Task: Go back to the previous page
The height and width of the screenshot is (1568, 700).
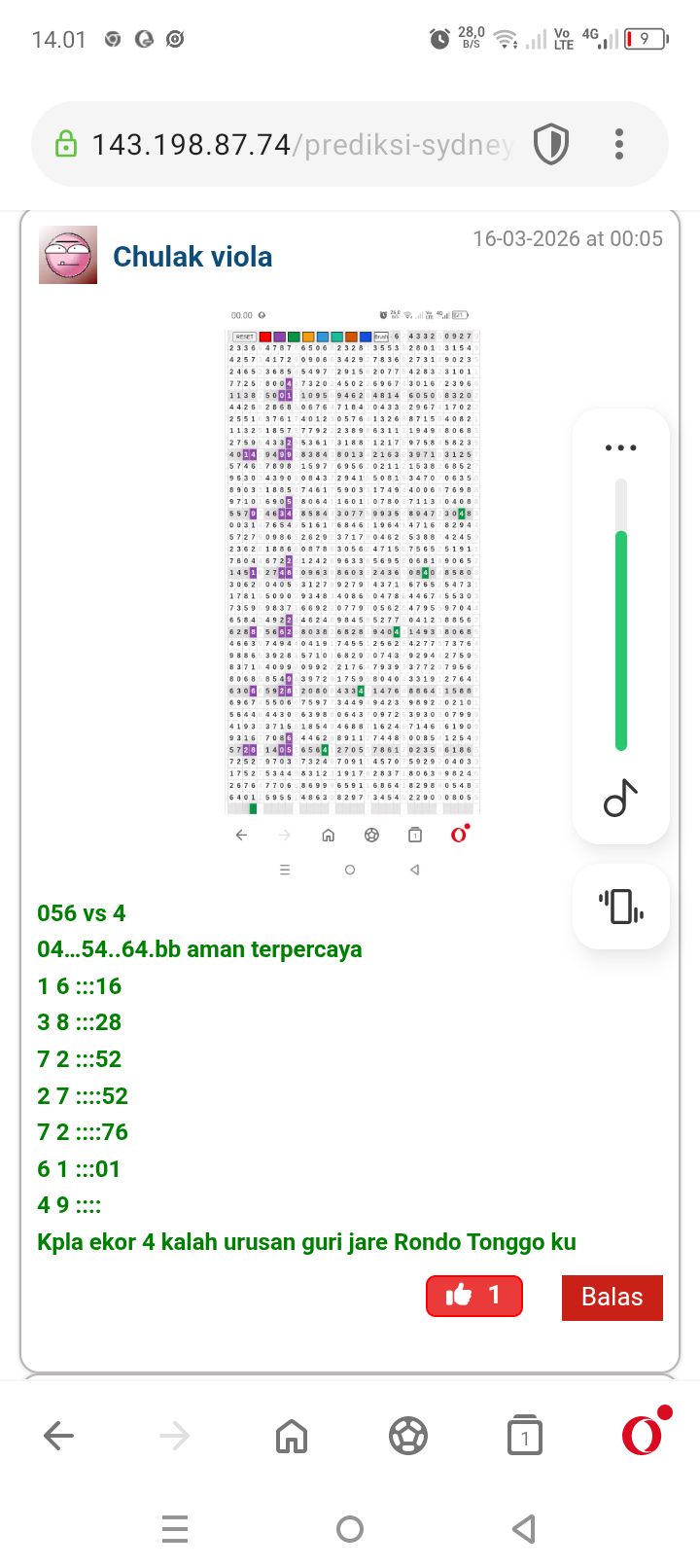Action: (x=59, y=1435)
